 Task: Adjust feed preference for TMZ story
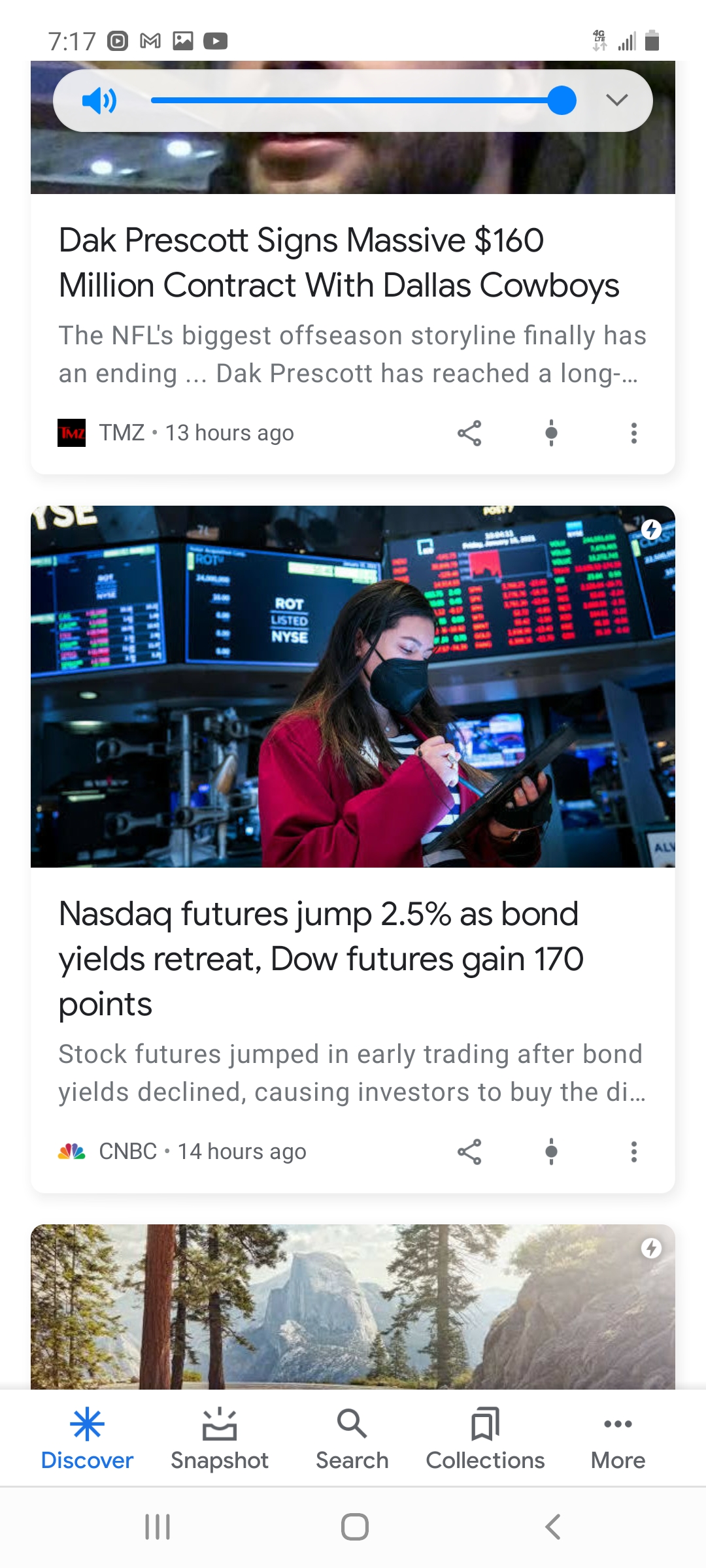coord(552,433)
